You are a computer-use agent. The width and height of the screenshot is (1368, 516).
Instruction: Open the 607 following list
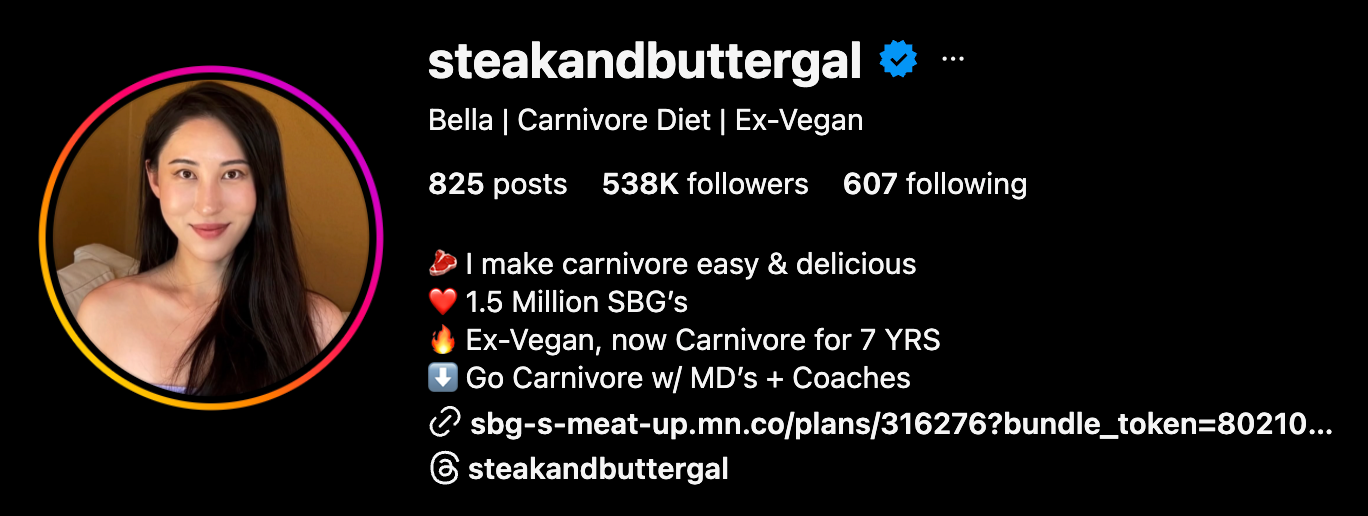934,184
